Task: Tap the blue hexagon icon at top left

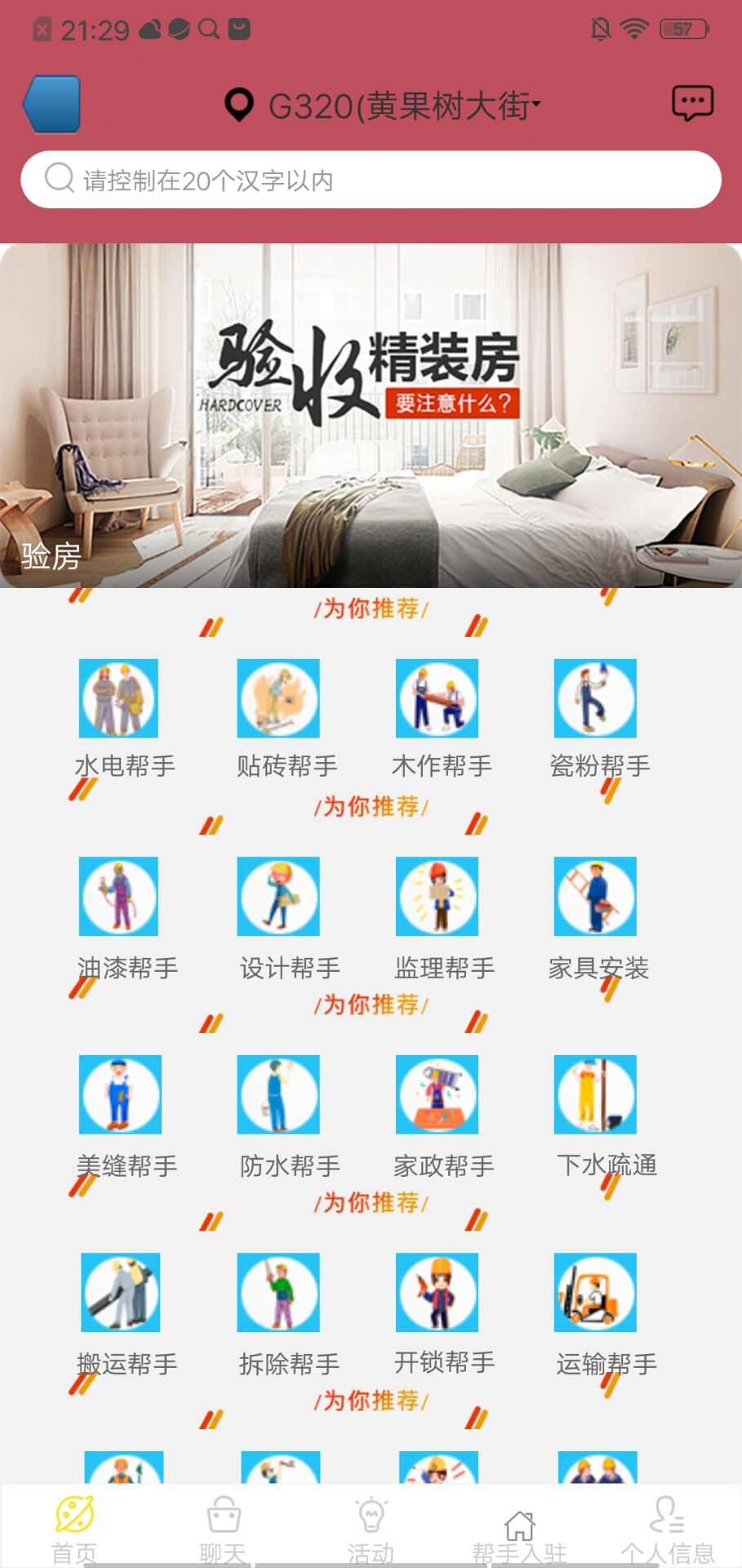Action: [x=52, y=105]
